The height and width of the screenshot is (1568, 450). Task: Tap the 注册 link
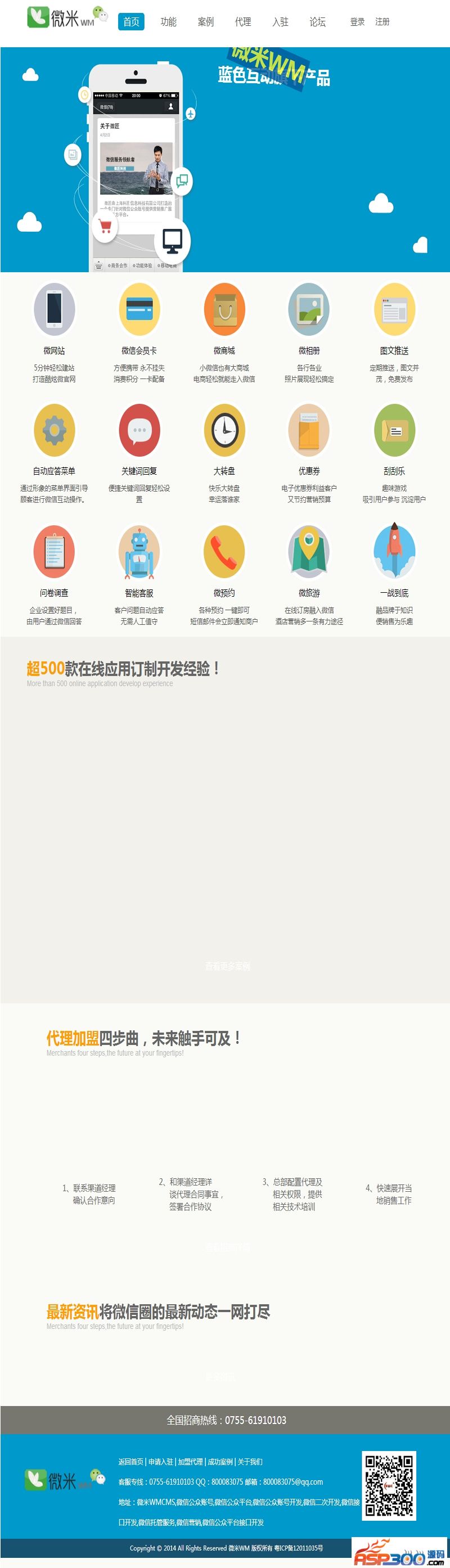pyautogui.click(x=382, y=22)
